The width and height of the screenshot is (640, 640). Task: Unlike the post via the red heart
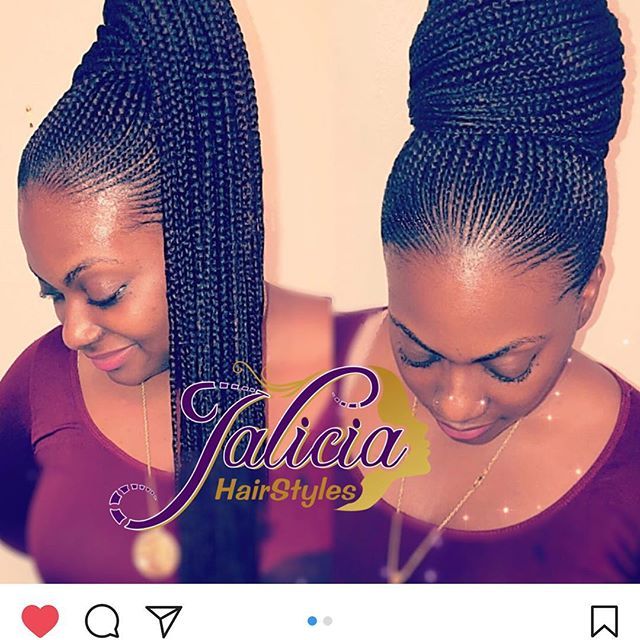(x=40, y=620)
